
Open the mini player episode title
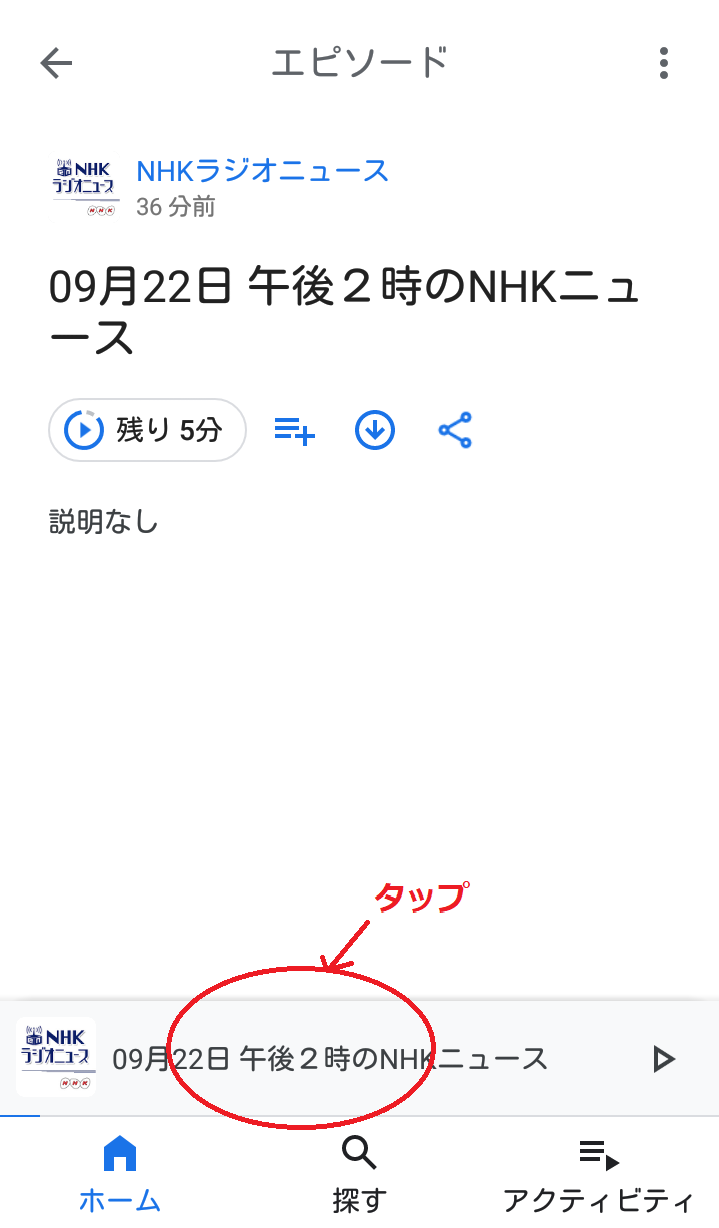tap(330, 1058)
